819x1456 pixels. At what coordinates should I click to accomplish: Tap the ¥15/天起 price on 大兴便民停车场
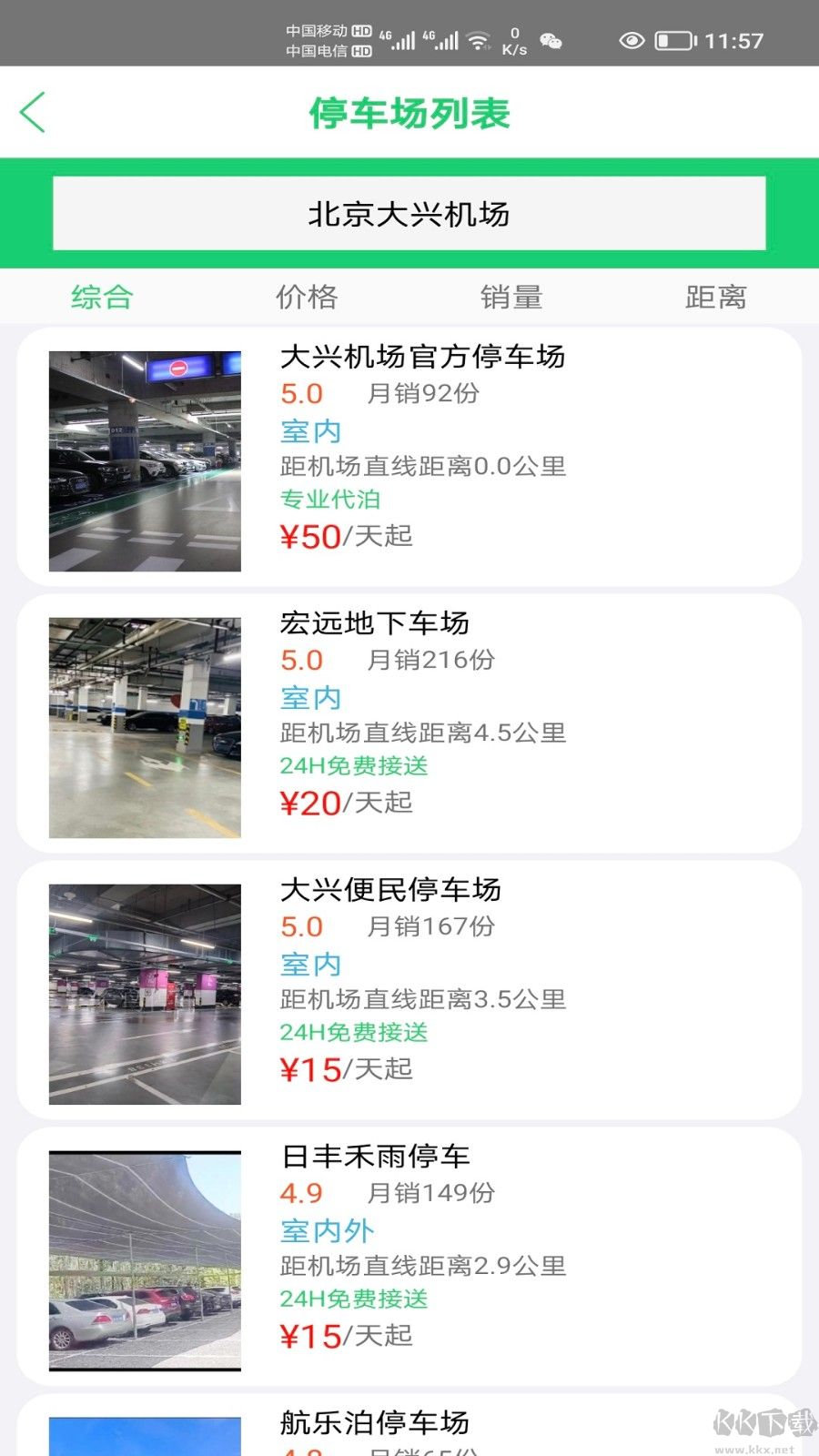(x=344, y=1070)
